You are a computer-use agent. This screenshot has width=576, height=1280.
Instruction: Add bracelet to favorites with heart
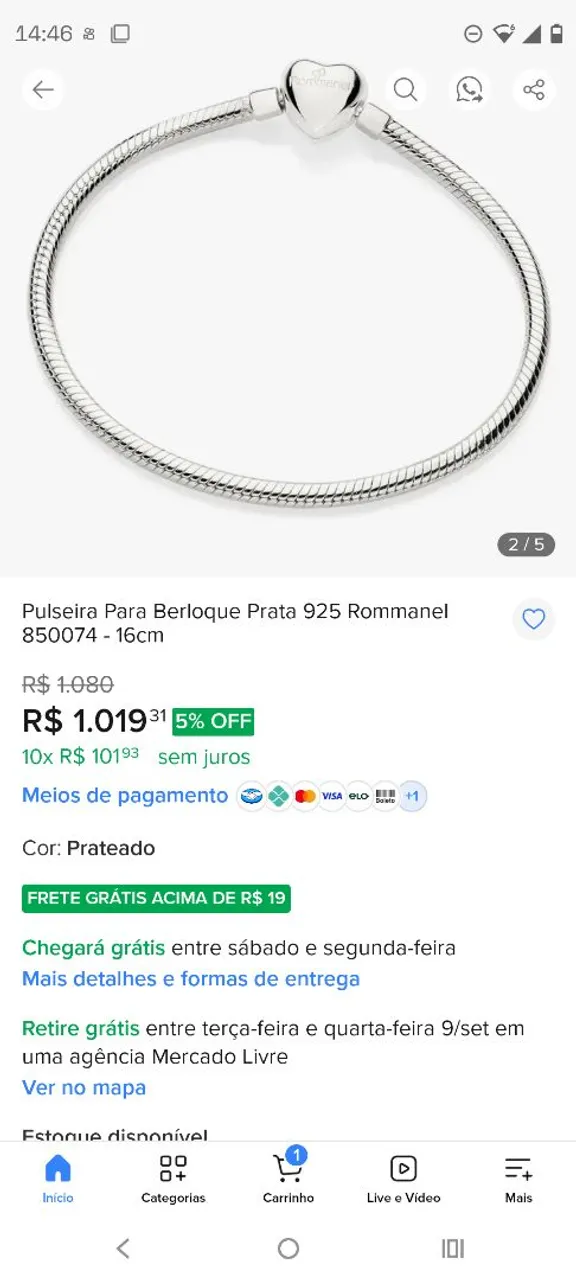[534, 620]
